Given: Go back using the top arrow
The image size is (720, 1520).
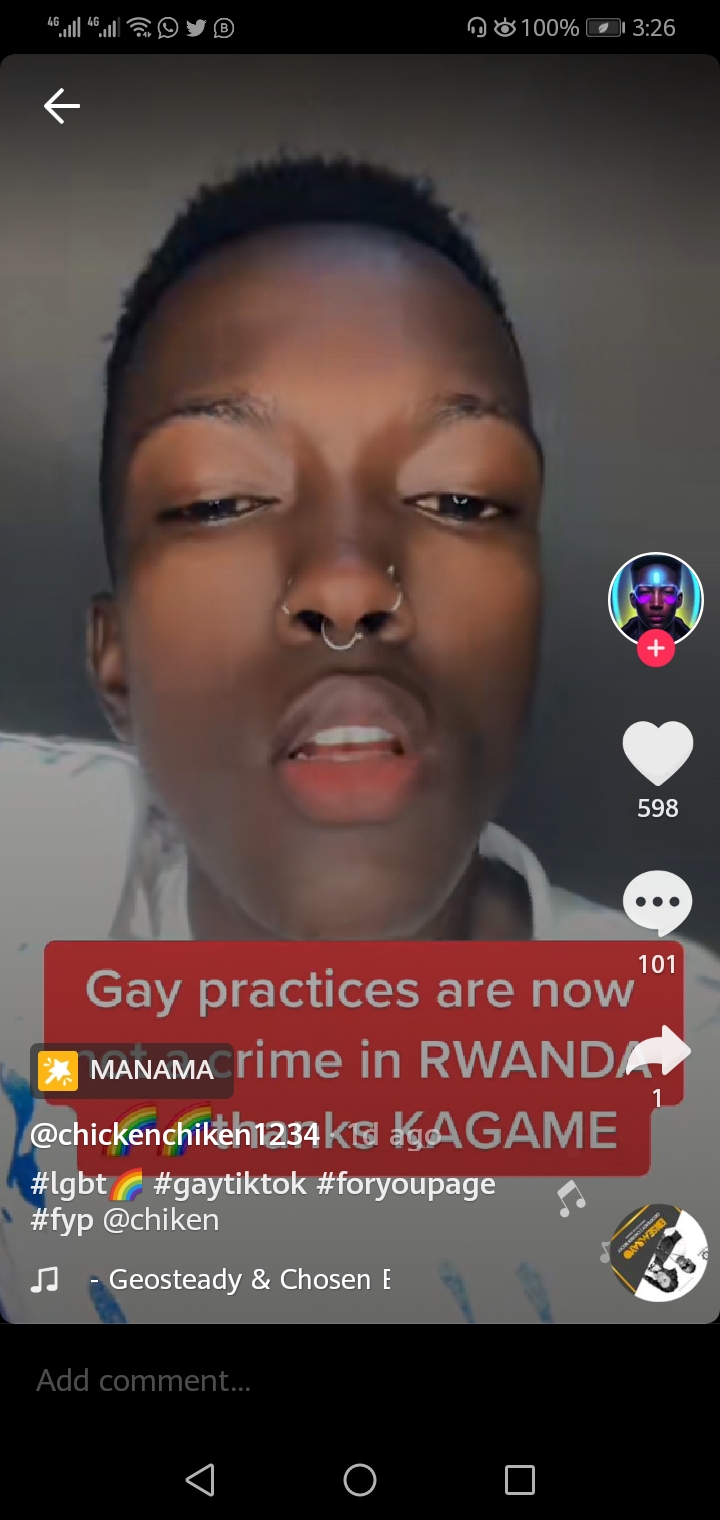Looking at the screenshot, I should coord(61,106).
